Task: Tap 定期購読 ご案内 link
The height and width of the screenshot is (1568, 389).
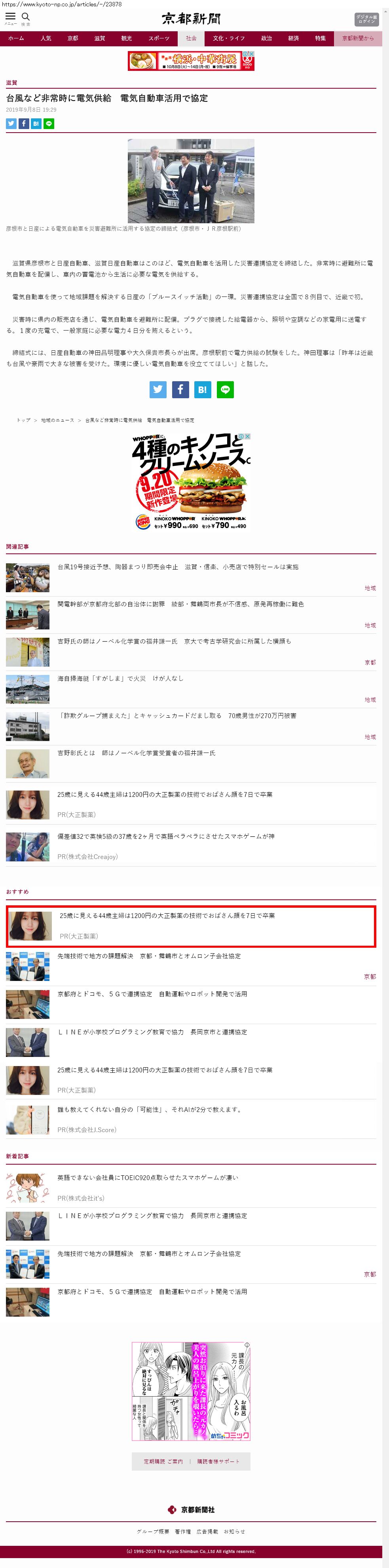Action: click(x=163, y=1462)
